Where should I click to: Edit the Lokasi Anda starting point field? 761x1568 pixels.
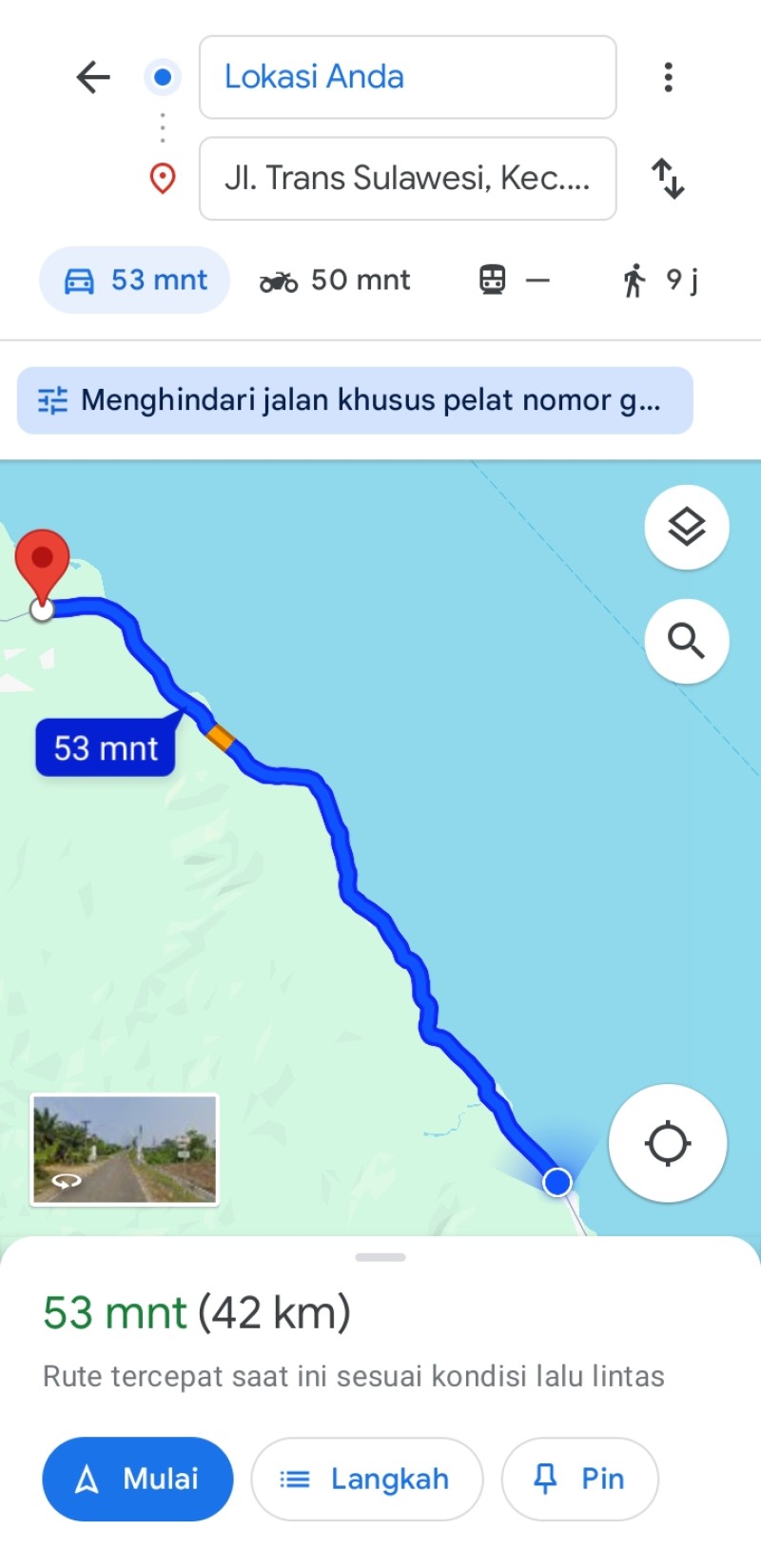pos(407,77)
